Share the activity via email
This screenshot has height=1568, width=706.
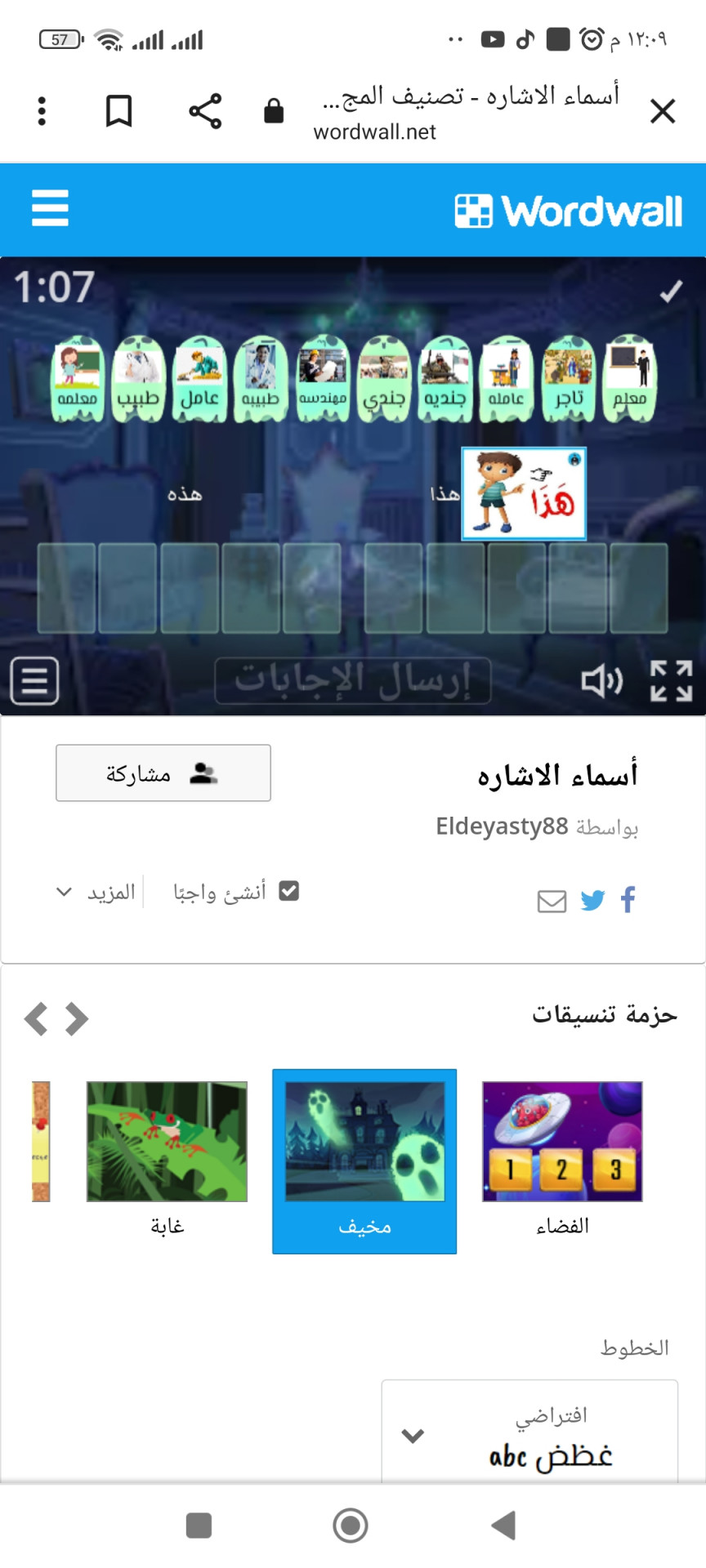tap(552, 901)
